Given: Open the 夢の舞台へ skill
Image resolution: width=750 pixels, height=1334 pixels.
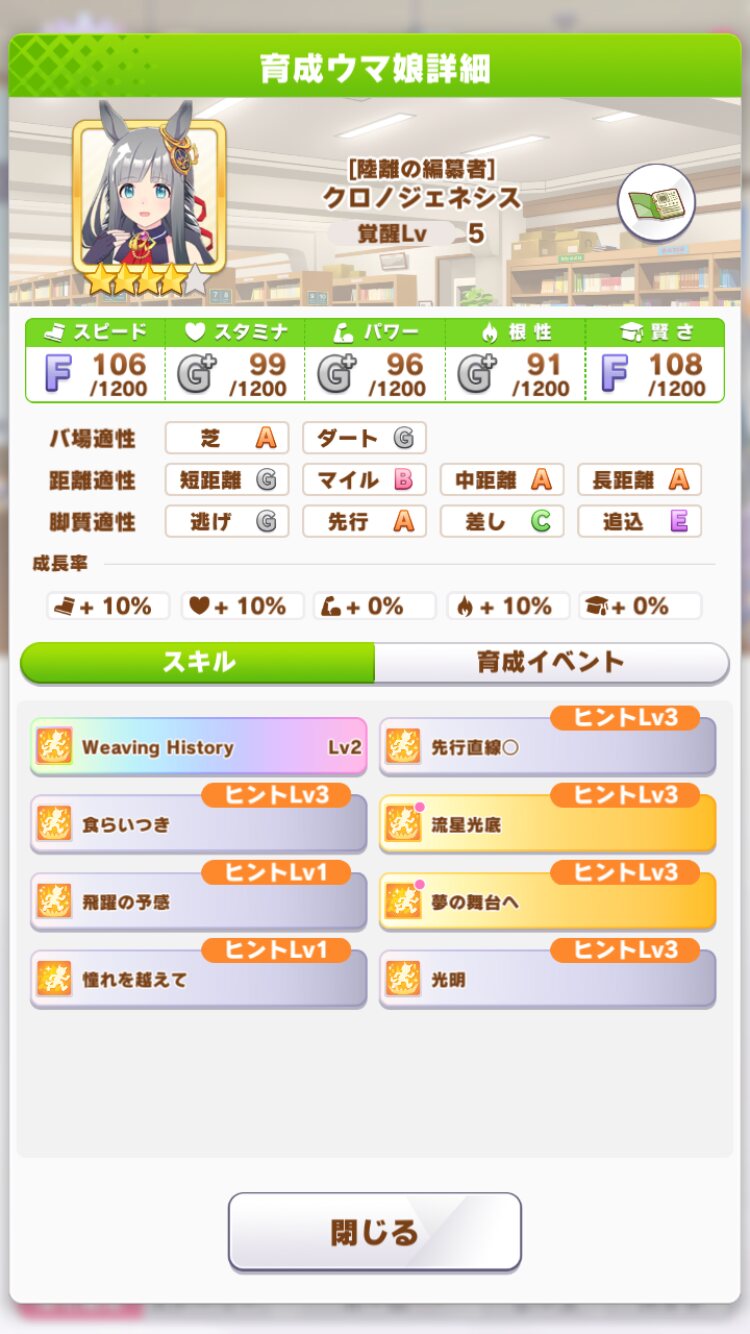Looking at the screenshot, I should coord(547,902).
